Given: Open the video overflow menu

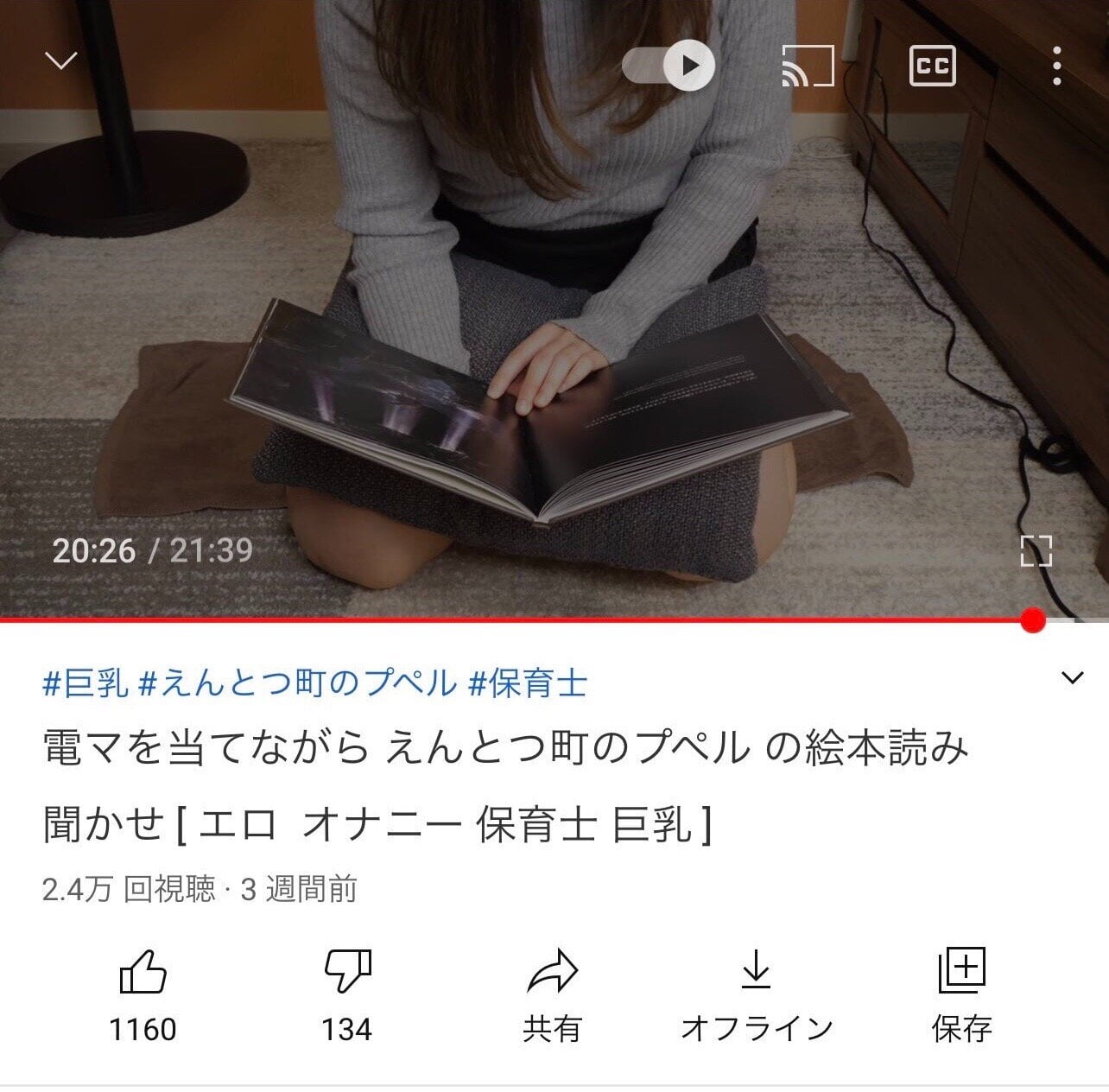Looking at the screenshot, I should (x=1056, y=66).
